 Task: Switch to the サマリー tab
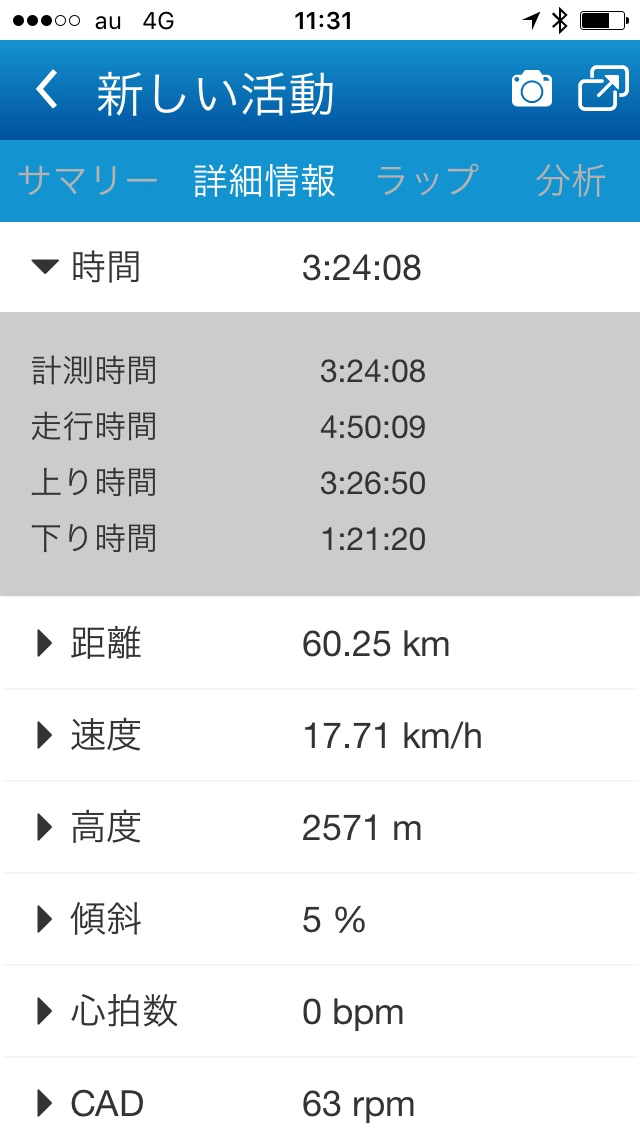pyautogui.click(x=87, y=180)
